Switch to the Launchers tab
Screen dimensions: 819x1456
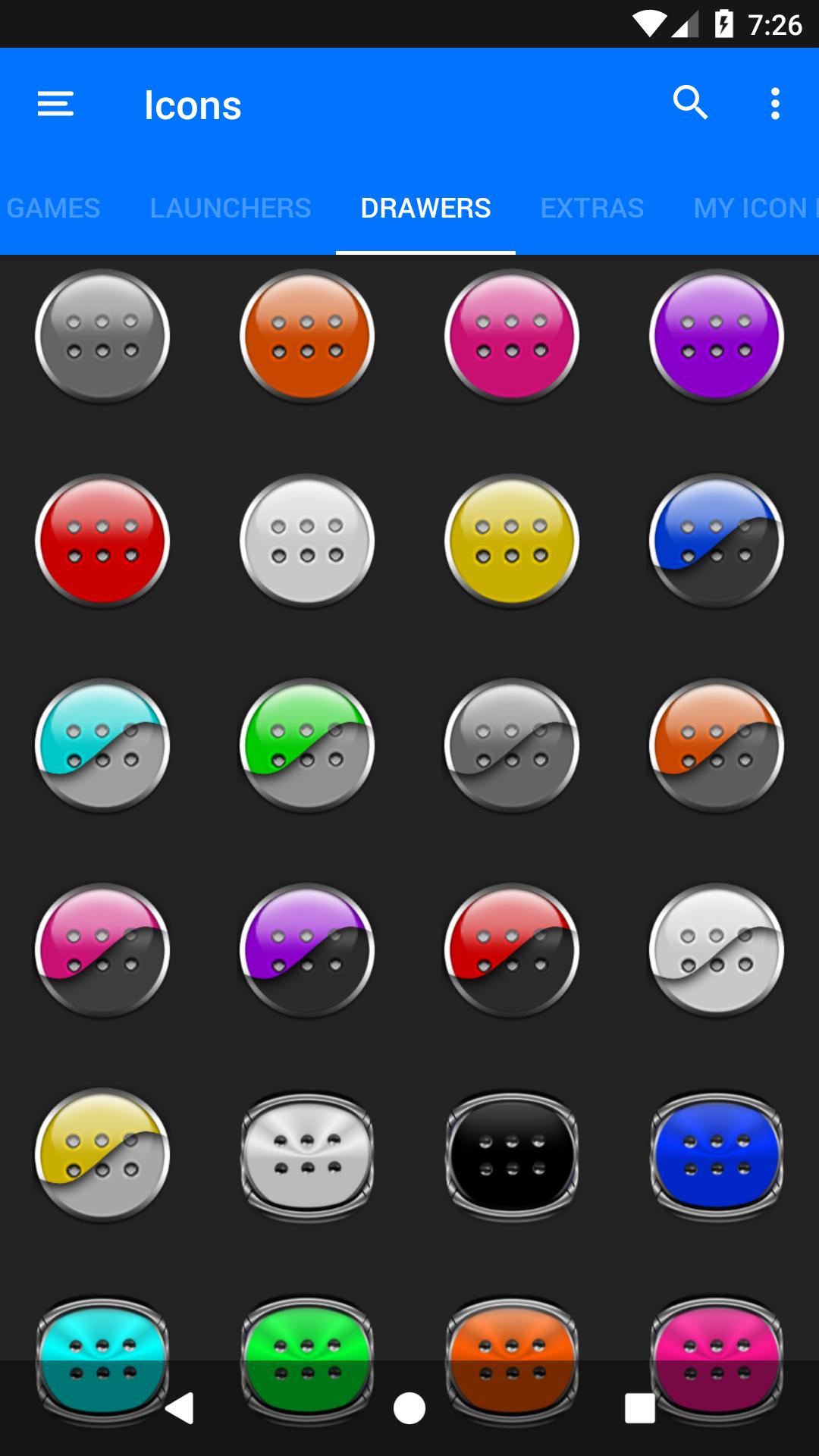231,208
